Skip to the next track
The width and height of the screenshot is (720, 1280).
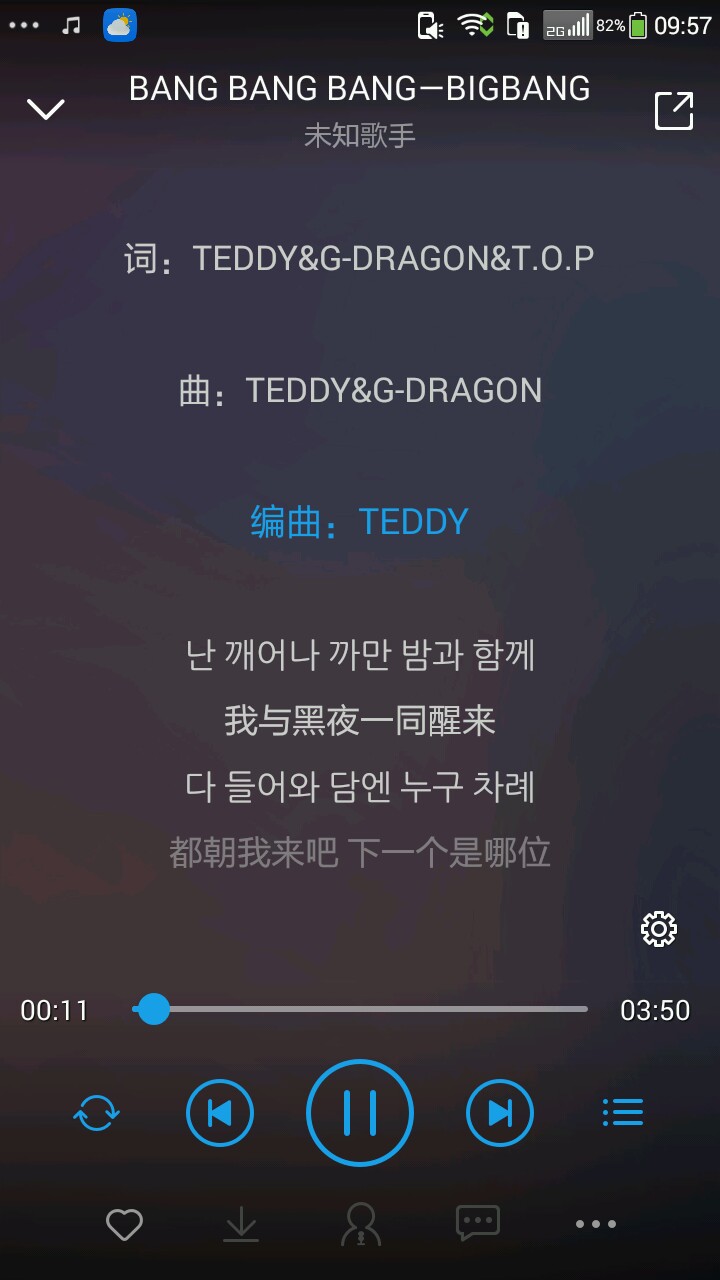[500, 1112]
